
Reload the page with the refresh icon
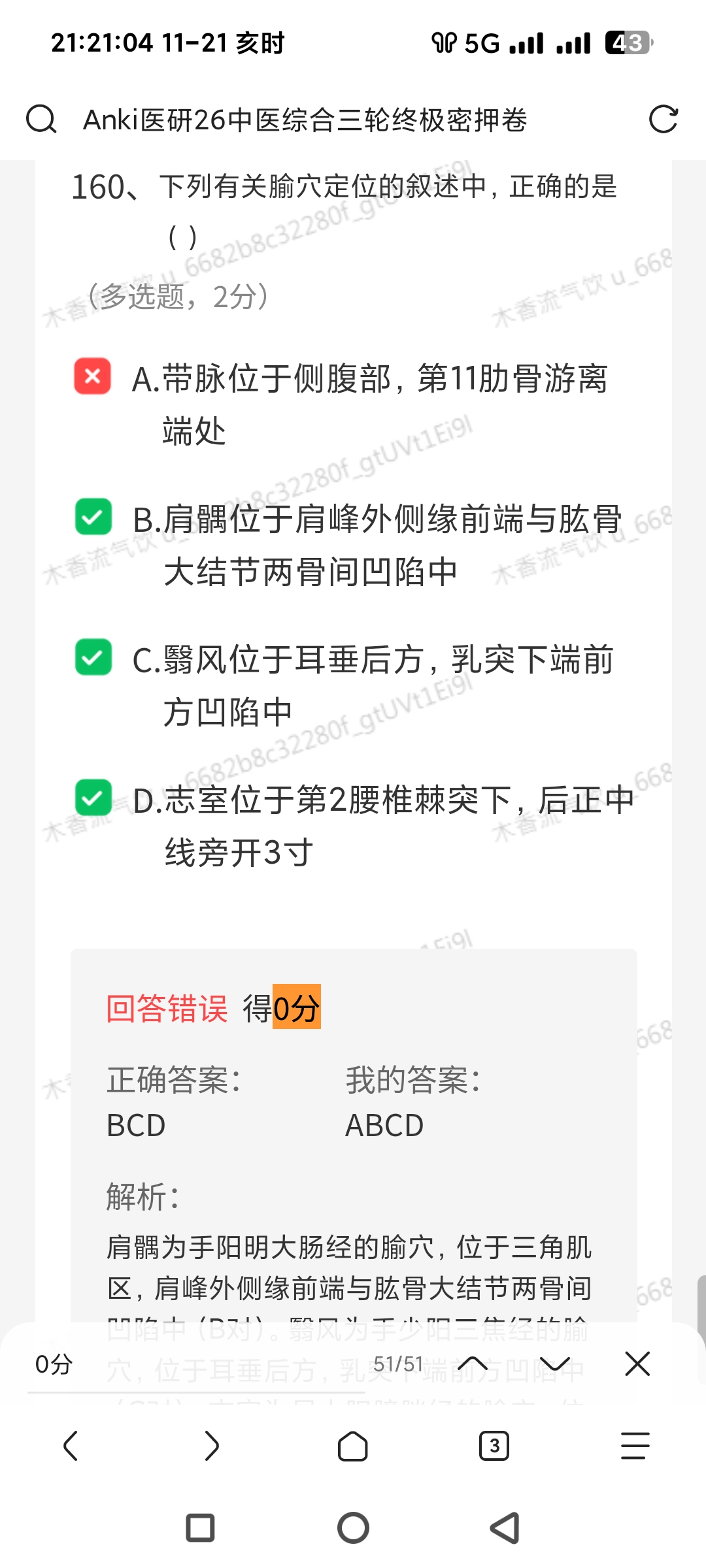pos(663,120)
